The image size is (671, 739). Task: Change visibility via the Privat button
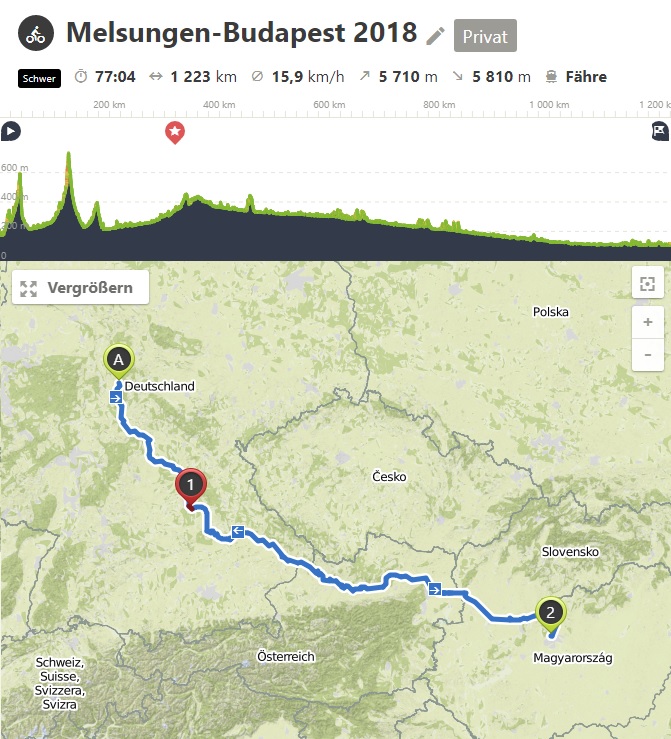tap(485, 35)
